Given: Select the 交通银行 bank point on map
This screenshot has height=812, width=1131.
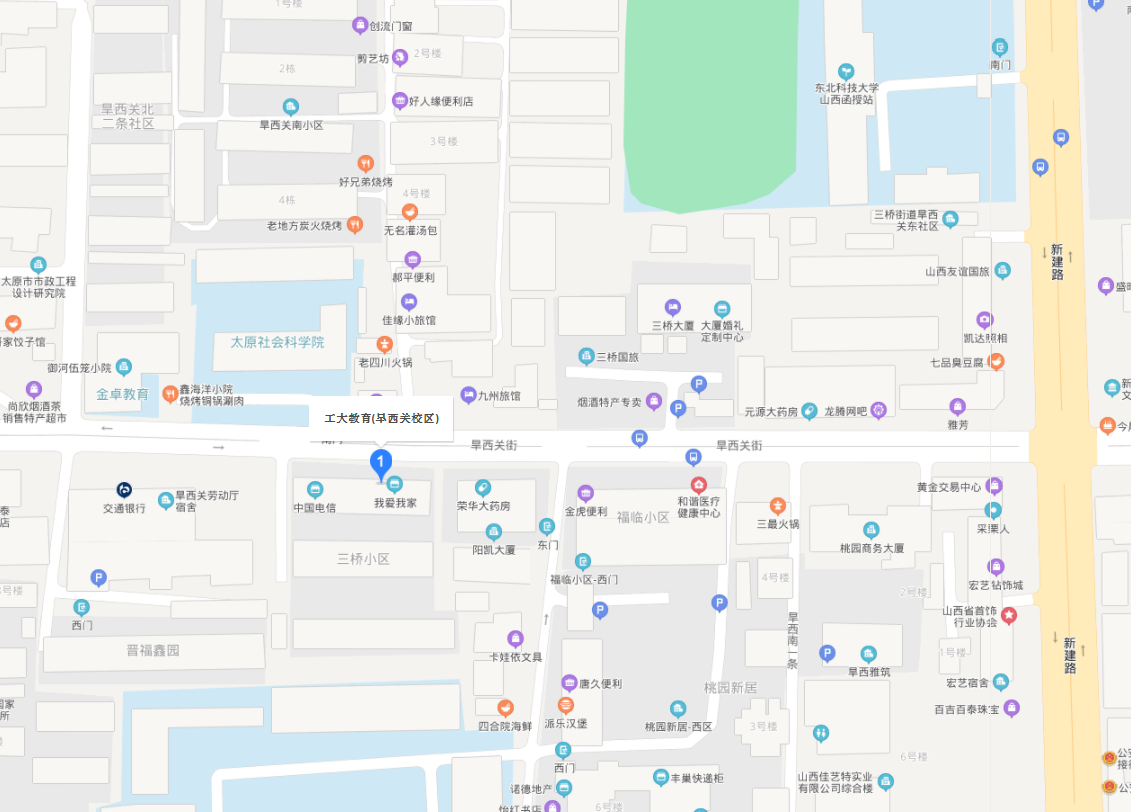Looking at the screenshot, I should [x=124, y=489].
